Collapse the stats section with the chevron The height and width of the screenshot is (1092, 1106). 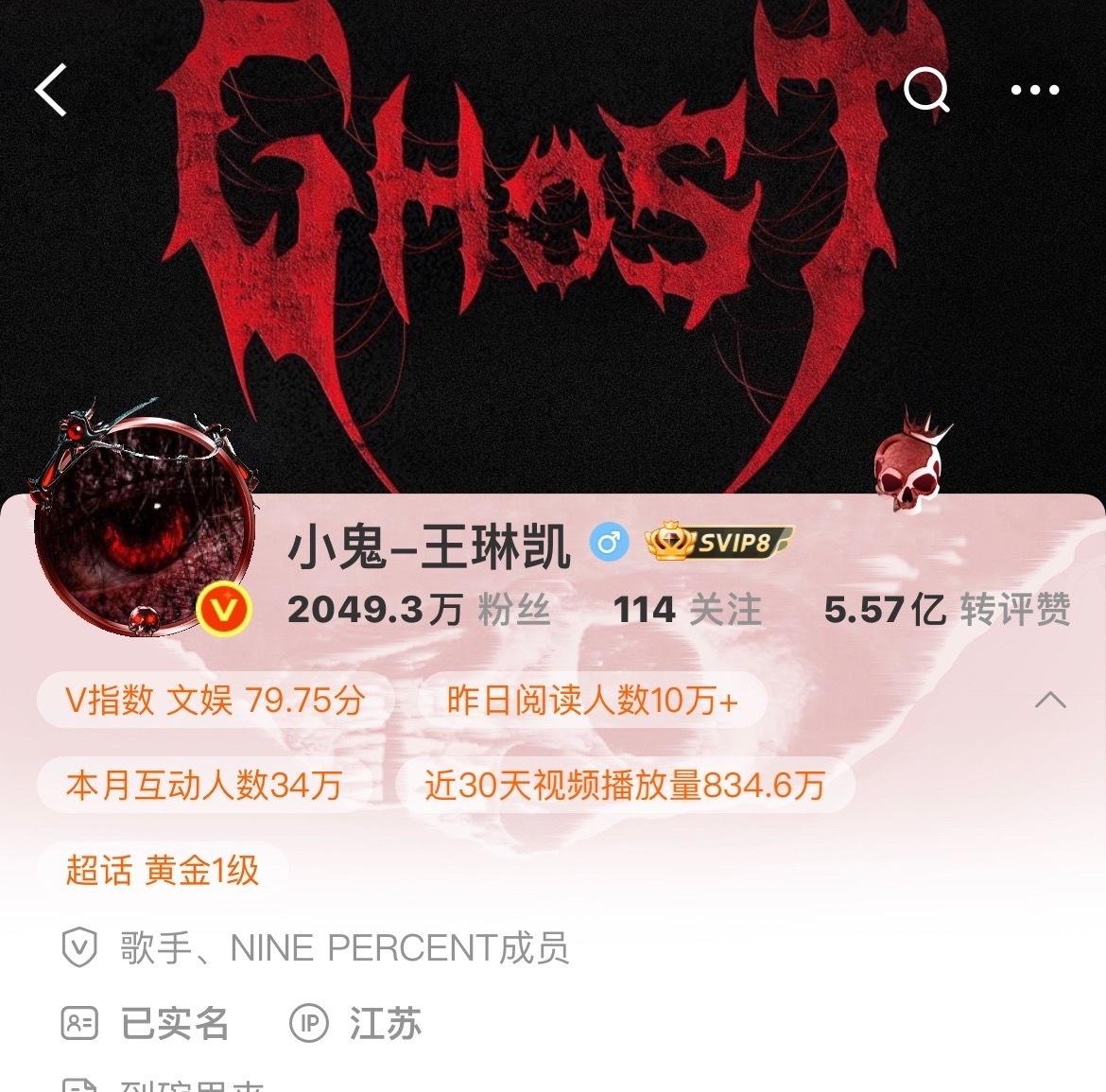coord(1050,701)
